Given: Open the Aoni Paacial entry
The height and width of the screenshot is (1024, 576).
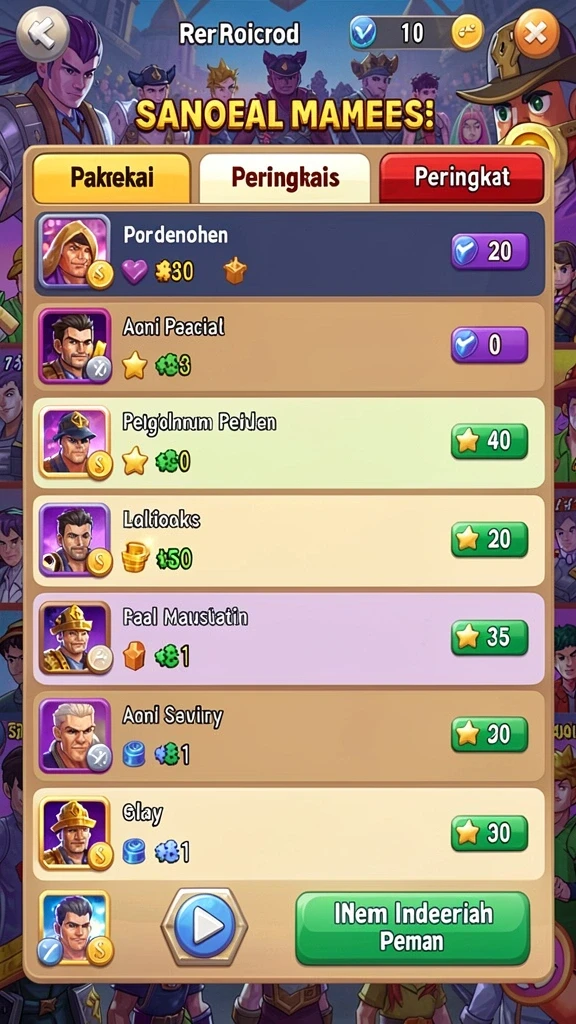Looking at the screenshot, I should coord(289,346).
